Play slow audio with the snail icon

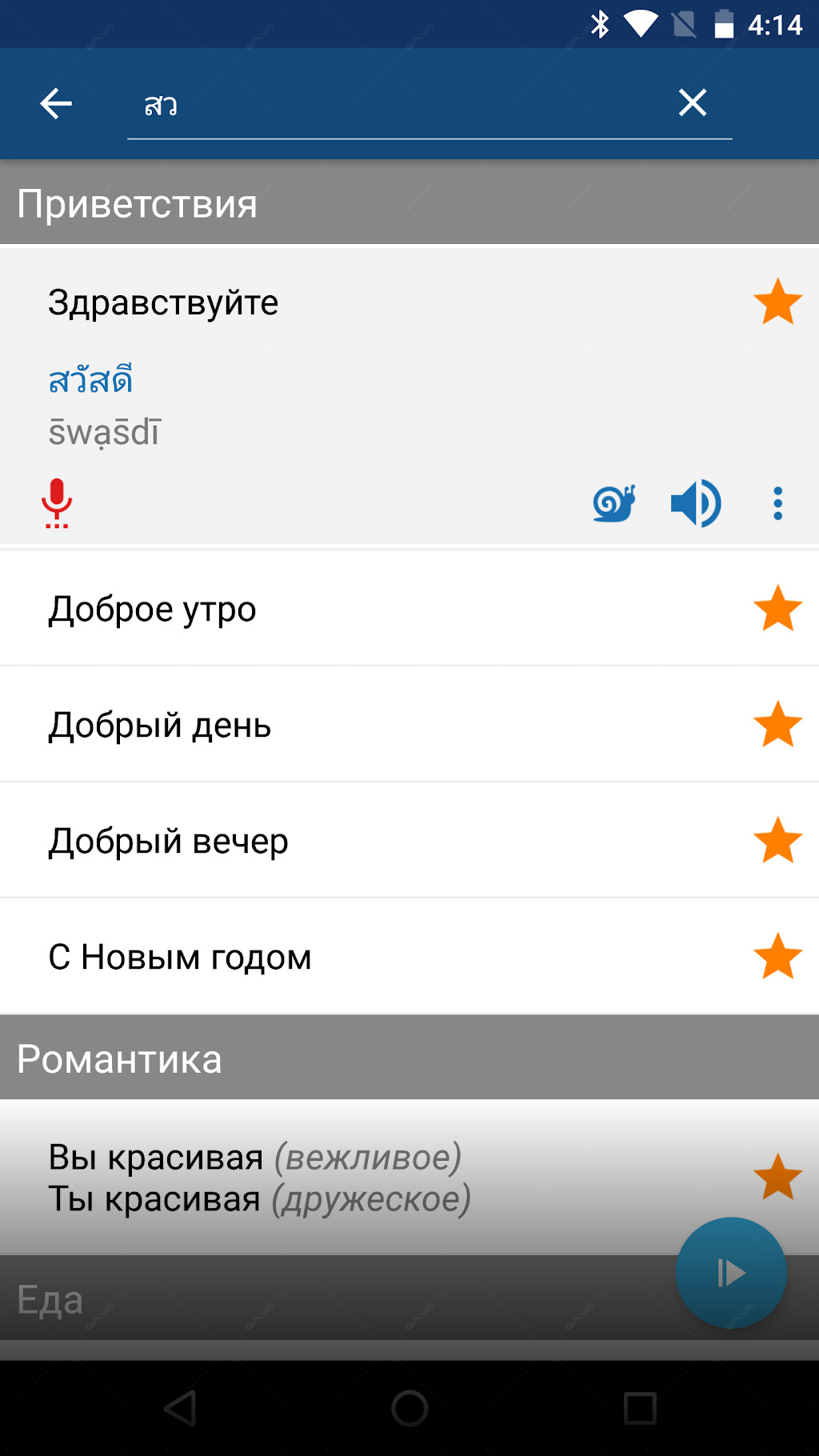click(x=614, y=503)
